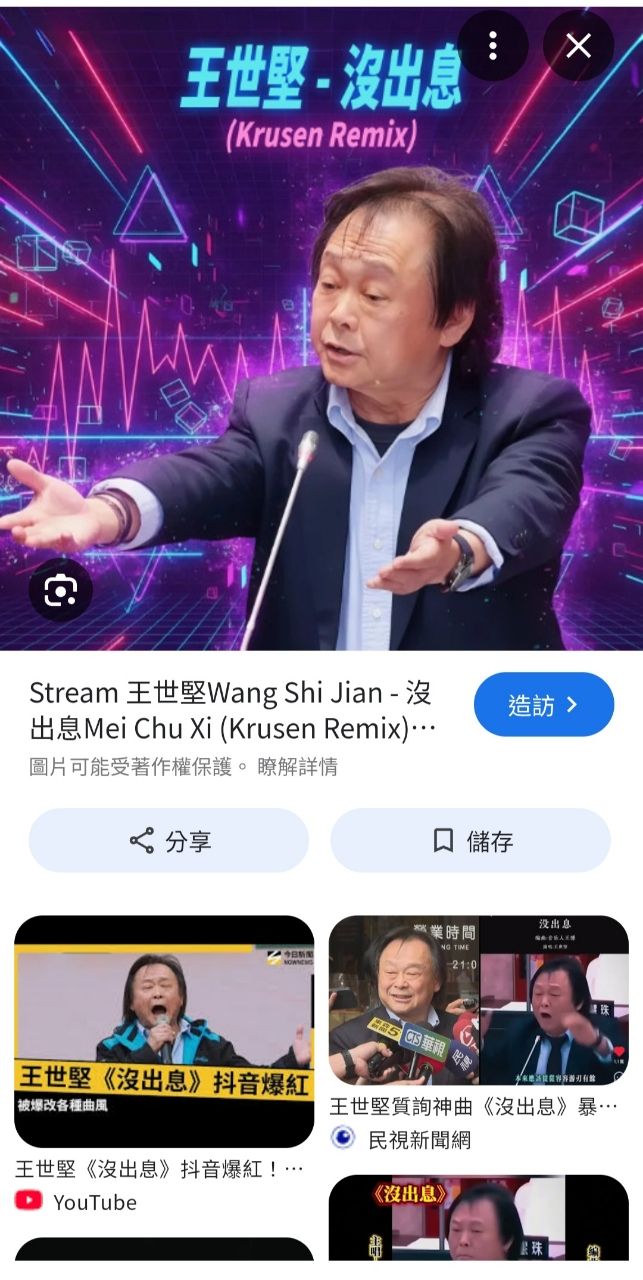
Task: Search this image with Google Lens
Action: pos(61,591)
